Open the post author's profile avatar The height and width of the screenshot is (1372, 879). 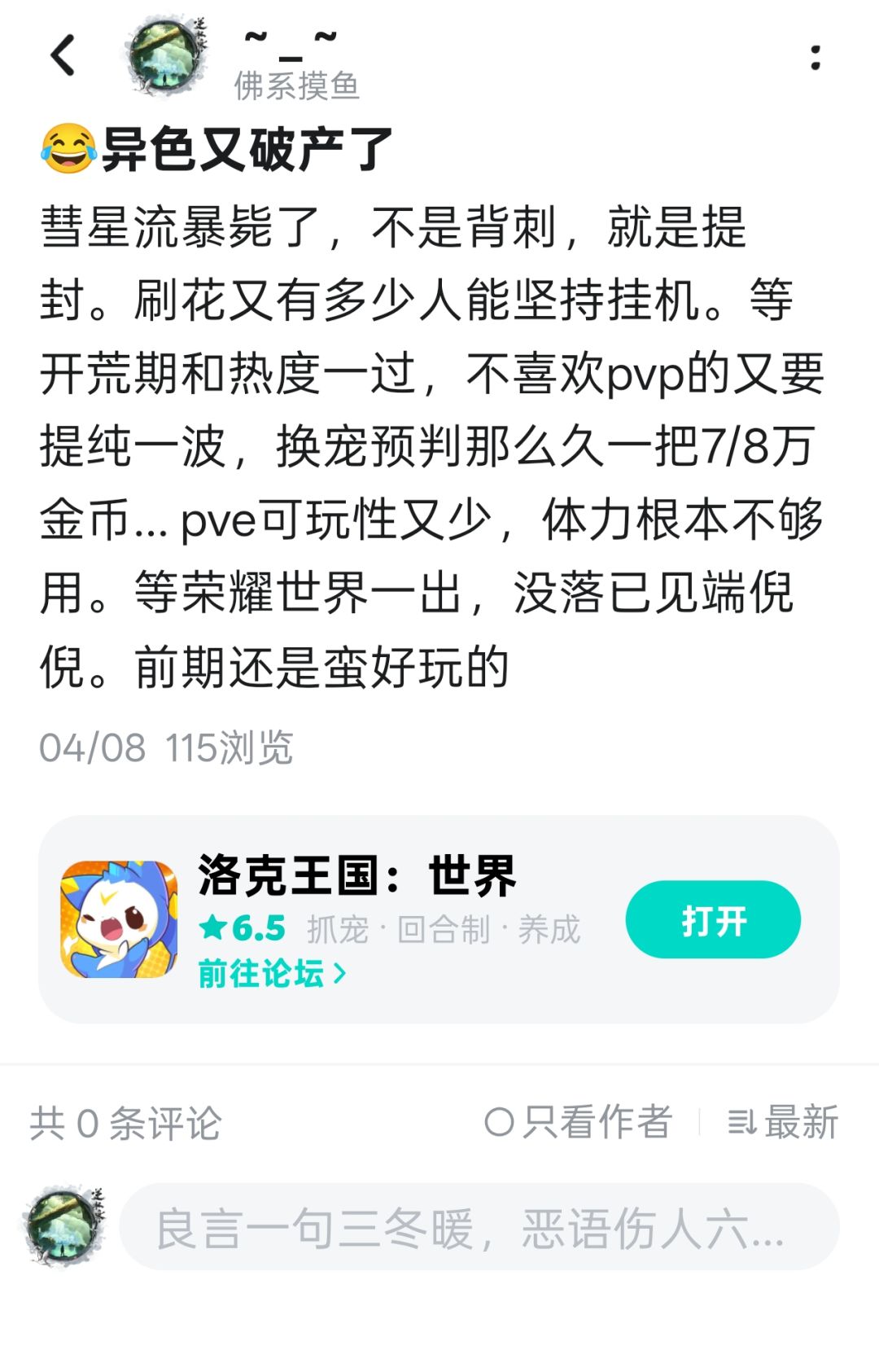tap(165, 55)
